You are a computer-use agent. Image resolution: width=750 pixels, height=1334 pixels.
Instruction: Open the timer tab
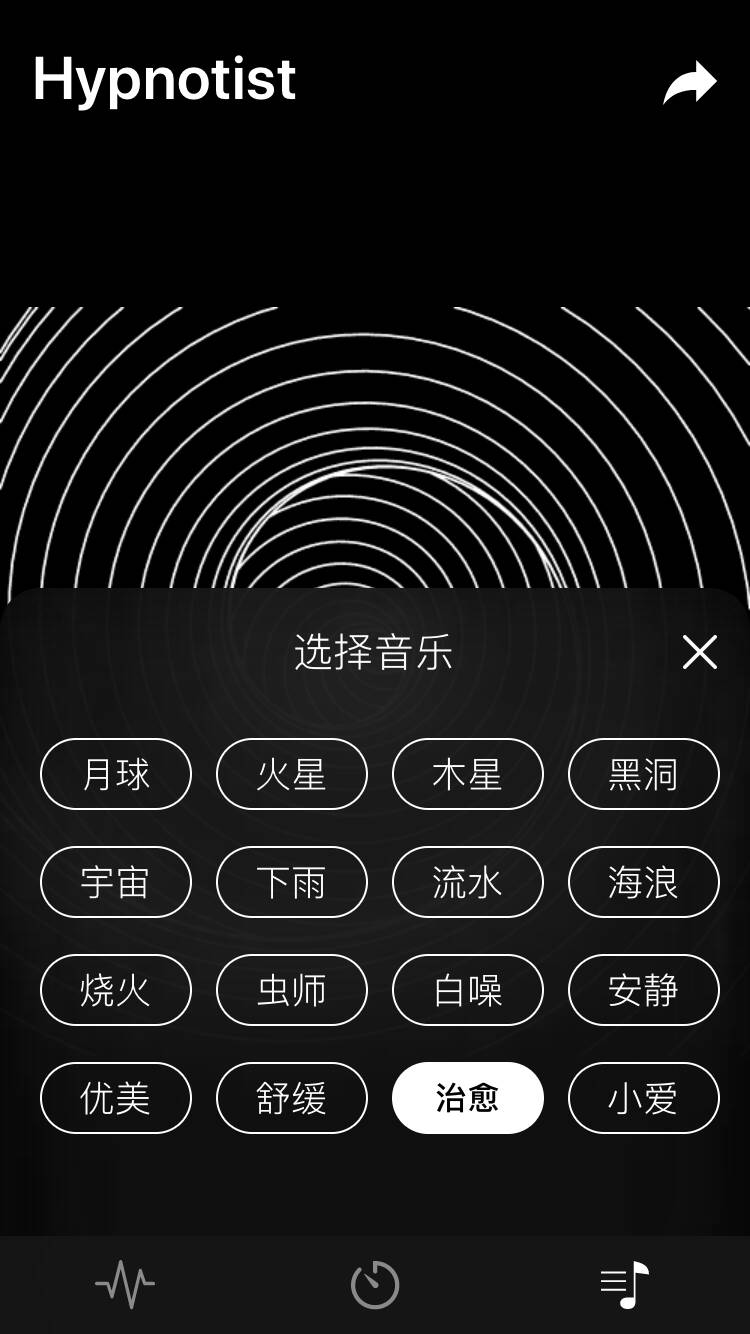pos(375,1285)
